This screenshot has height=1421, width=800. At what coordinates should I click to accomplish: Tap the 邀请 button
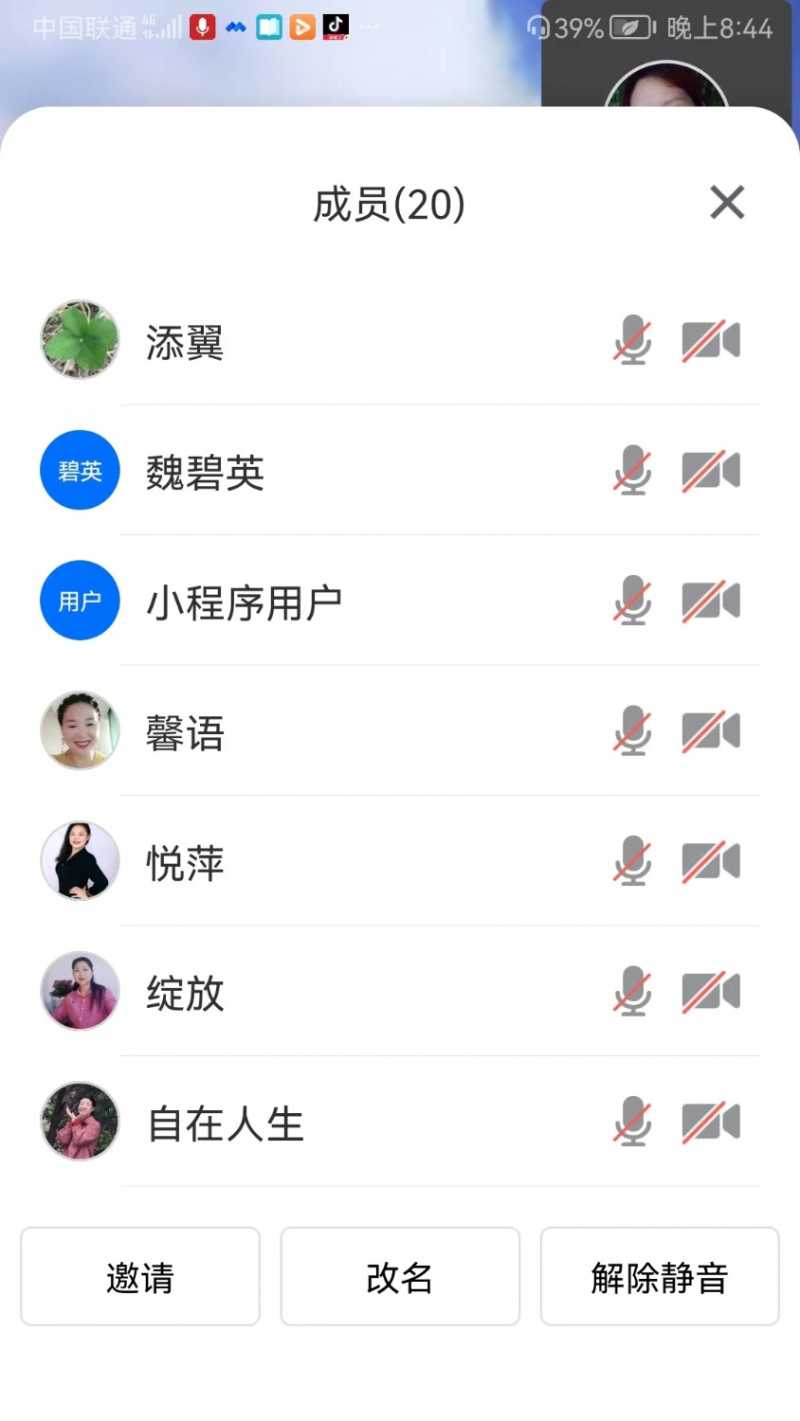140,1277
